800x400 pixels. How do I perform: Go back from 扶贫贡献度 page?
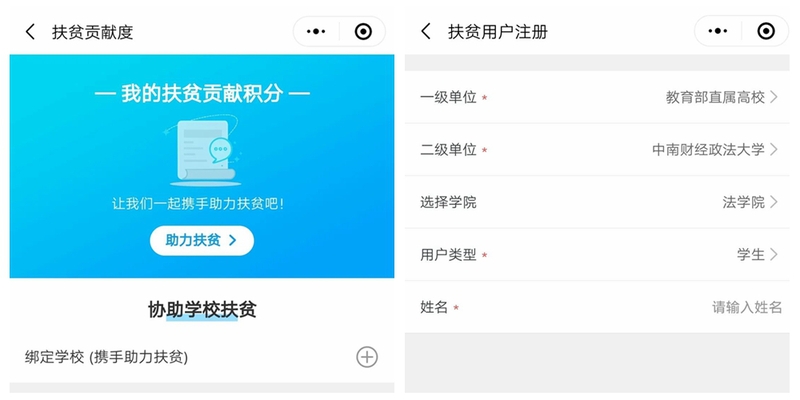(30, 32)
